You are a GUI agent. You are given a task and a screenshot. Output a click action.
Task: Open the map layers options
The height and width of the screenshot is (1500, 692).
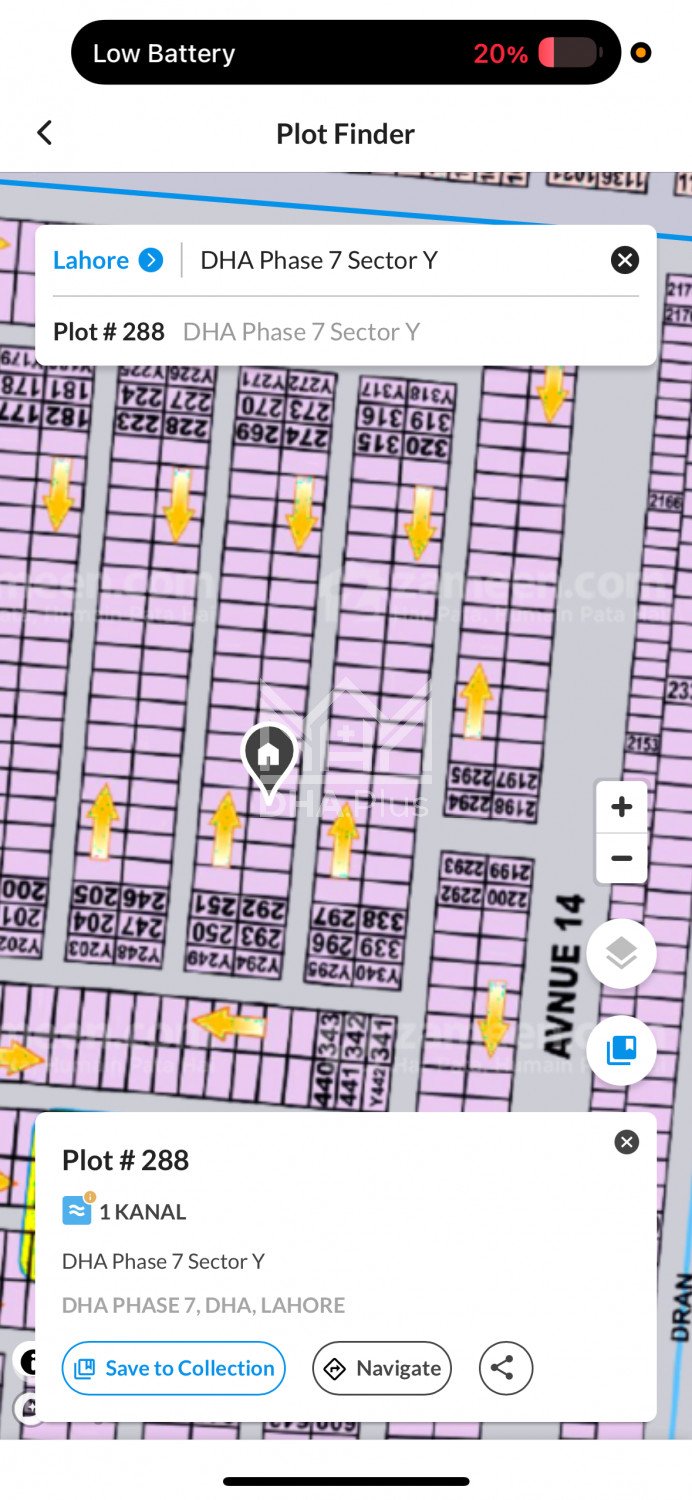621,953
